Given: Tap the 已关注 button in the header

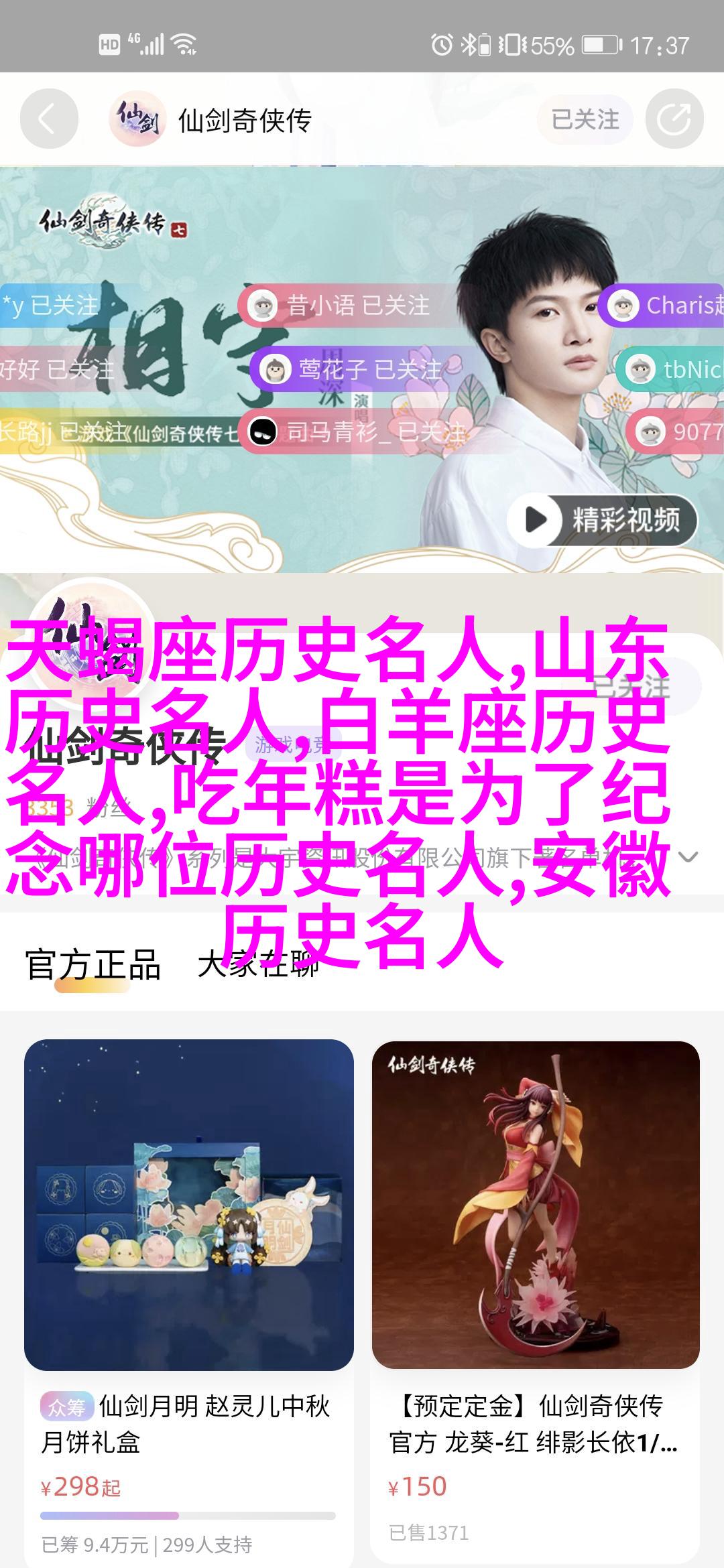Looking at the screenshot, I should click(x=585, y=120).
